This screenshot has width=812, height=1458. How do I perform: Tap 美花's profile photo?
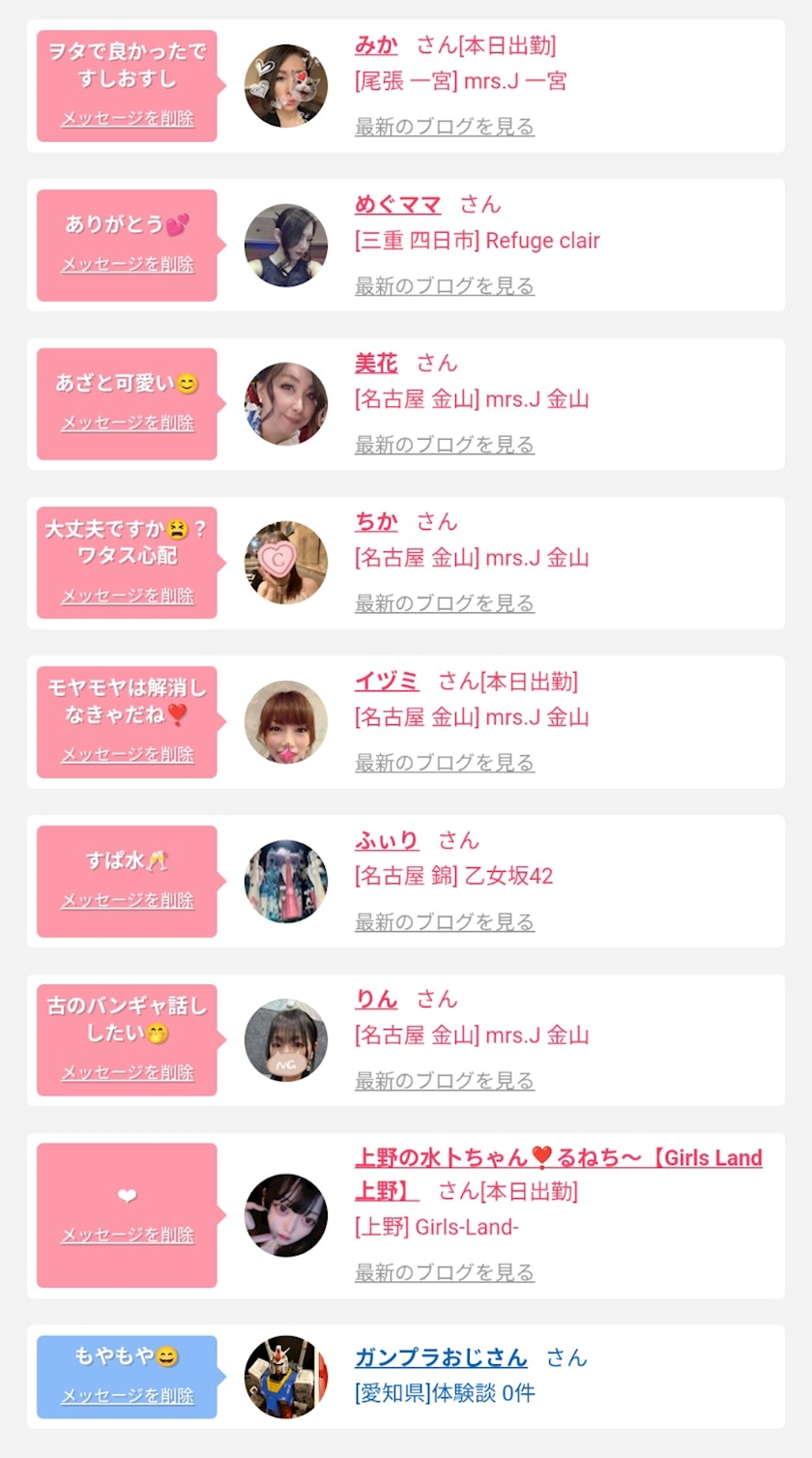point(286,404)
